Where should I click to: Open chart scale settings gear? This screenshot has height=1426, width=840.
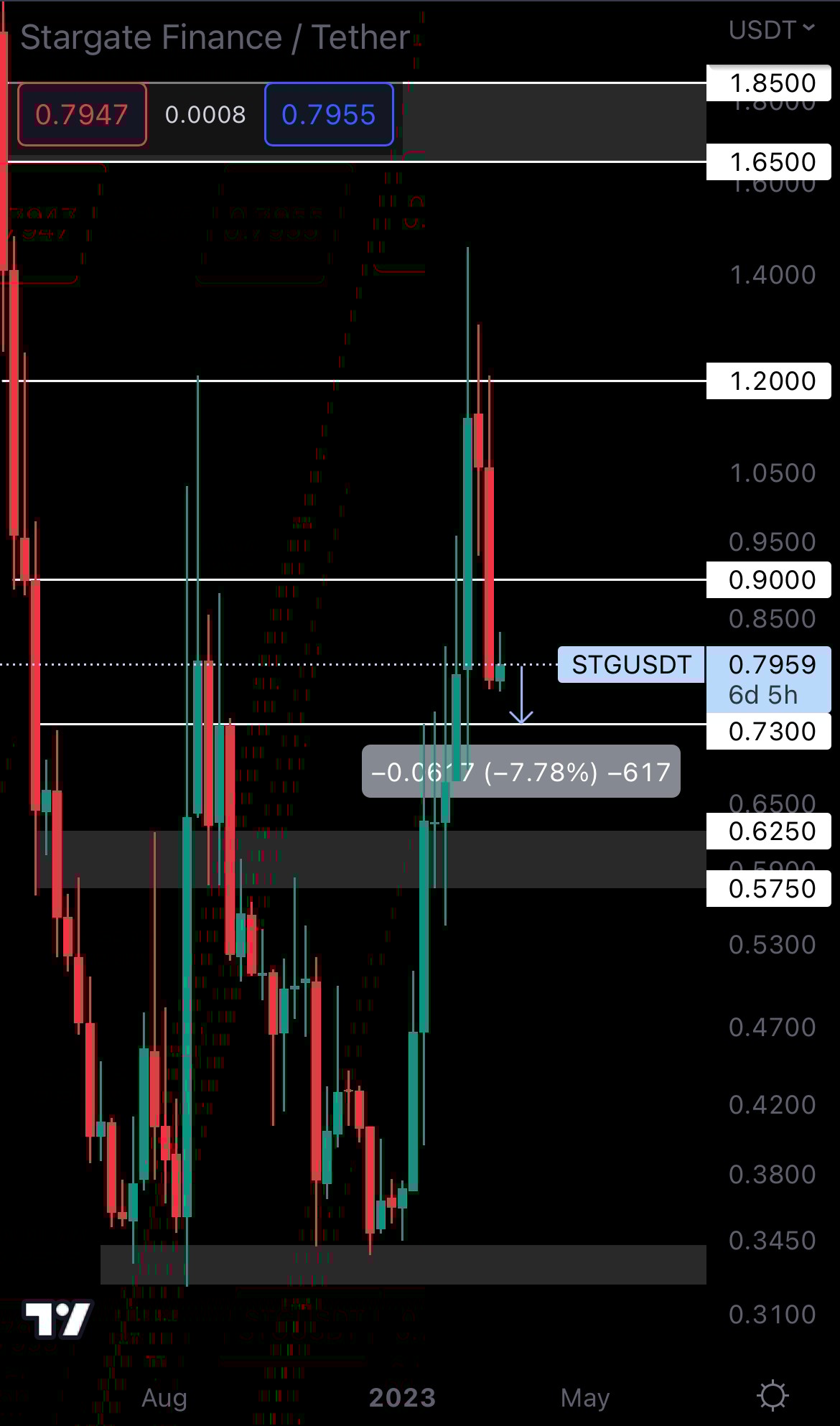(x=773, y=1396)
